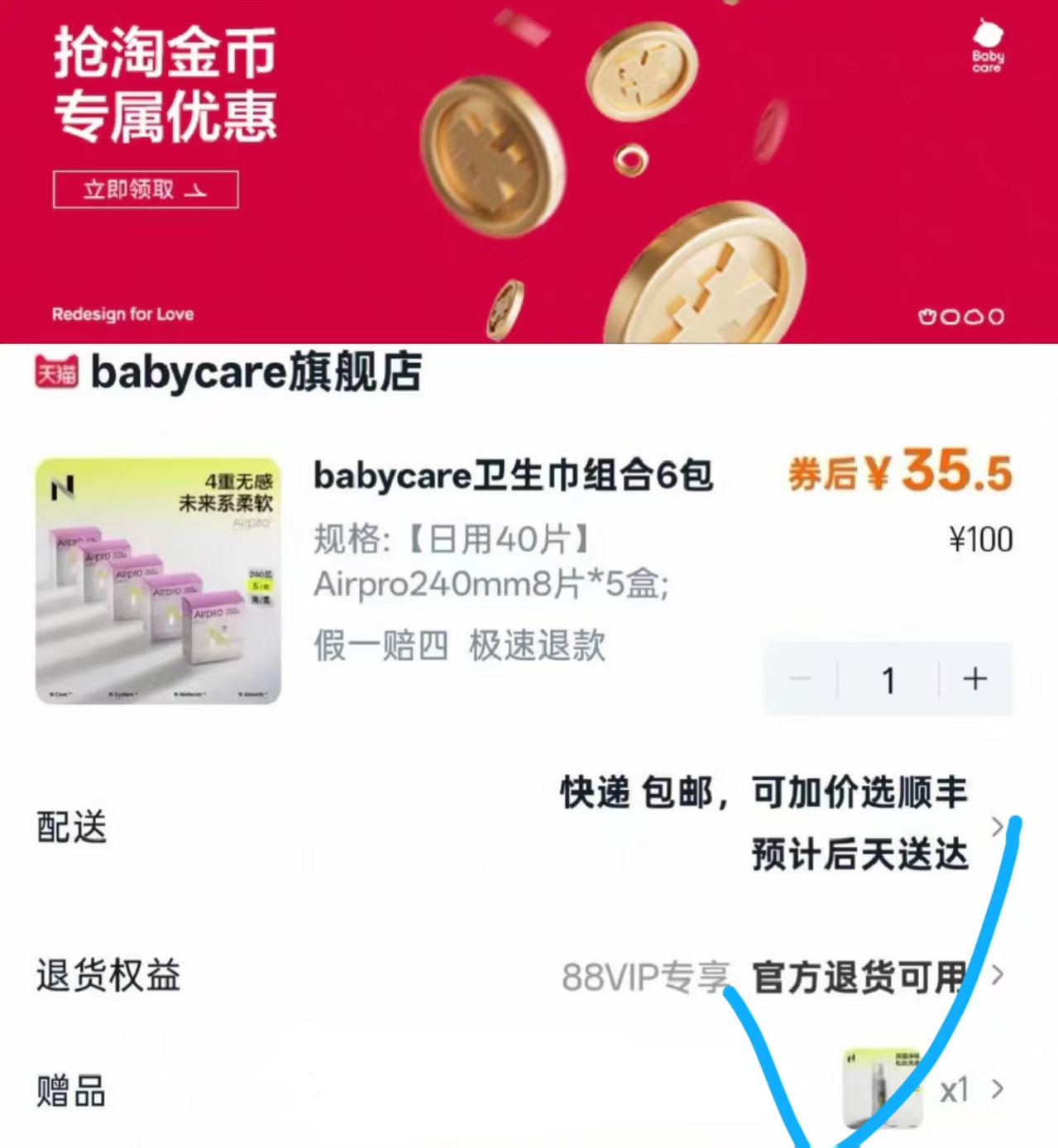Click the gift item thumbnail near x1
The image size is (1058, 1148).
point(883,1091)
